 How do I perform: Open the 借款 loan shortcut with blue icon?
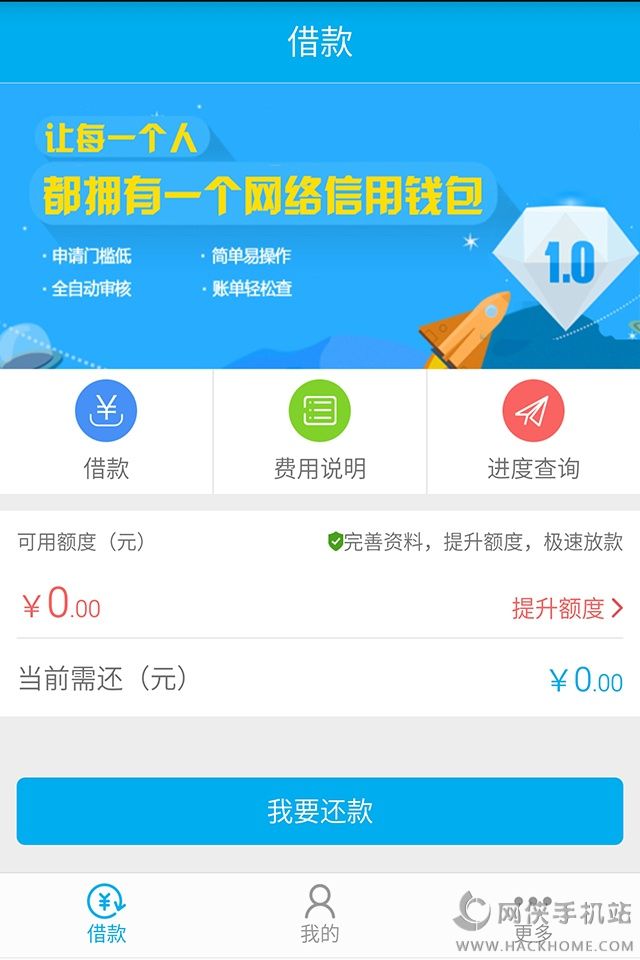click(106, 430)
